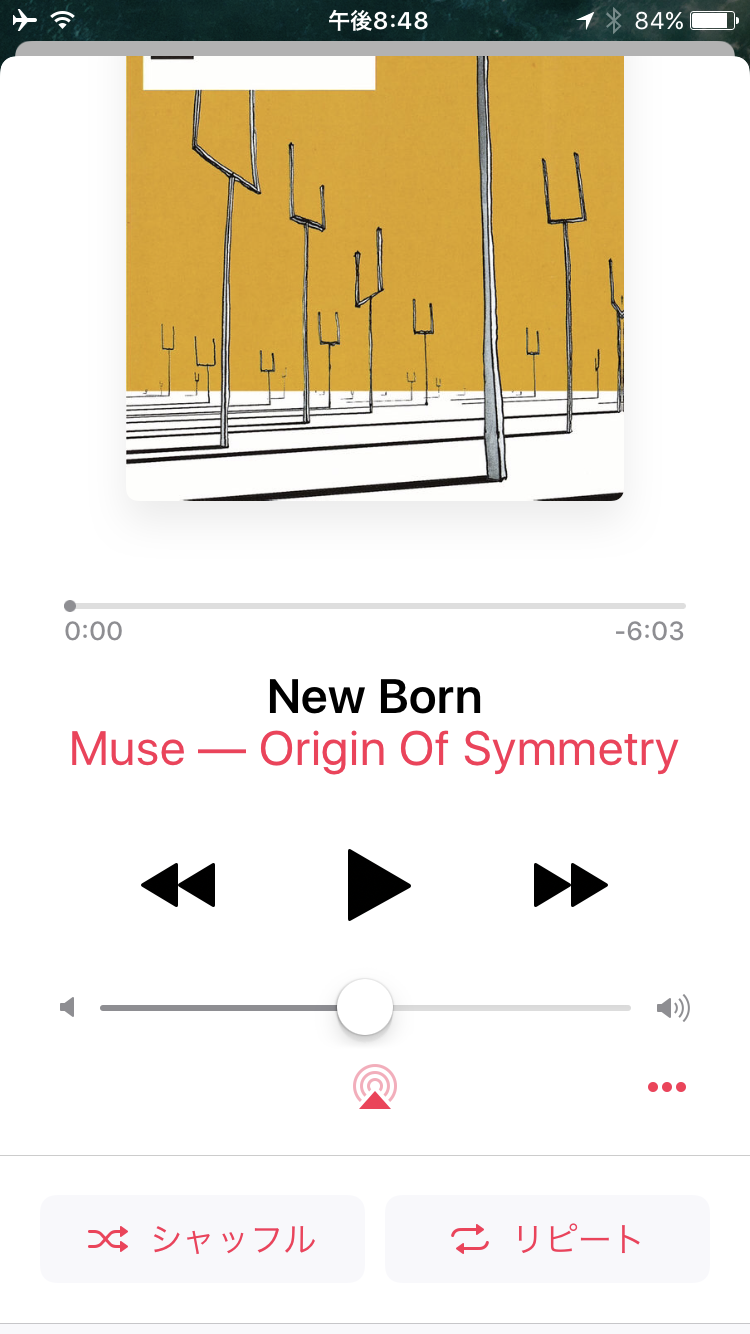Open the Muse — Origin Of Symmetry link

click(x=374, y=750)
